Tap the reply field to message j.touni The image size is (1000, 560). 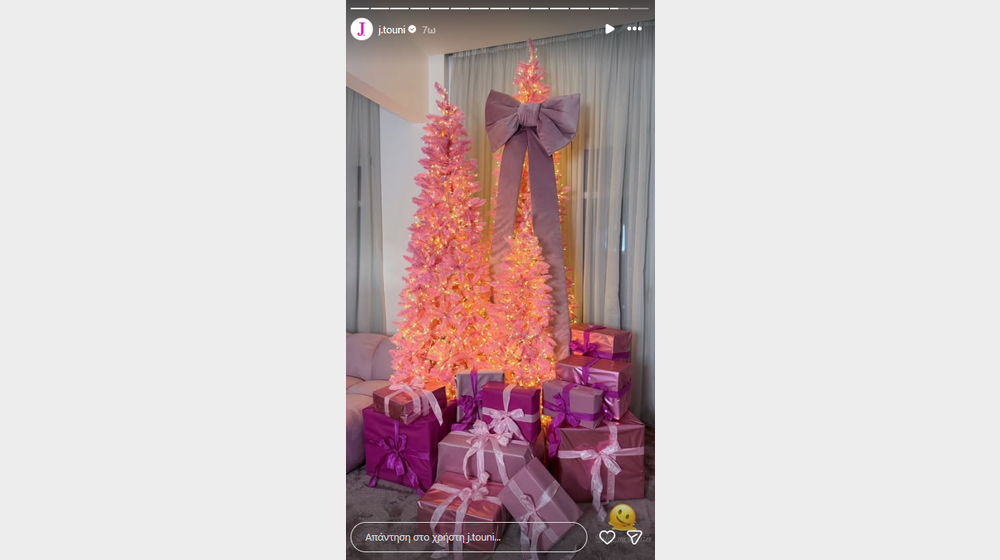tap(468, 537)
